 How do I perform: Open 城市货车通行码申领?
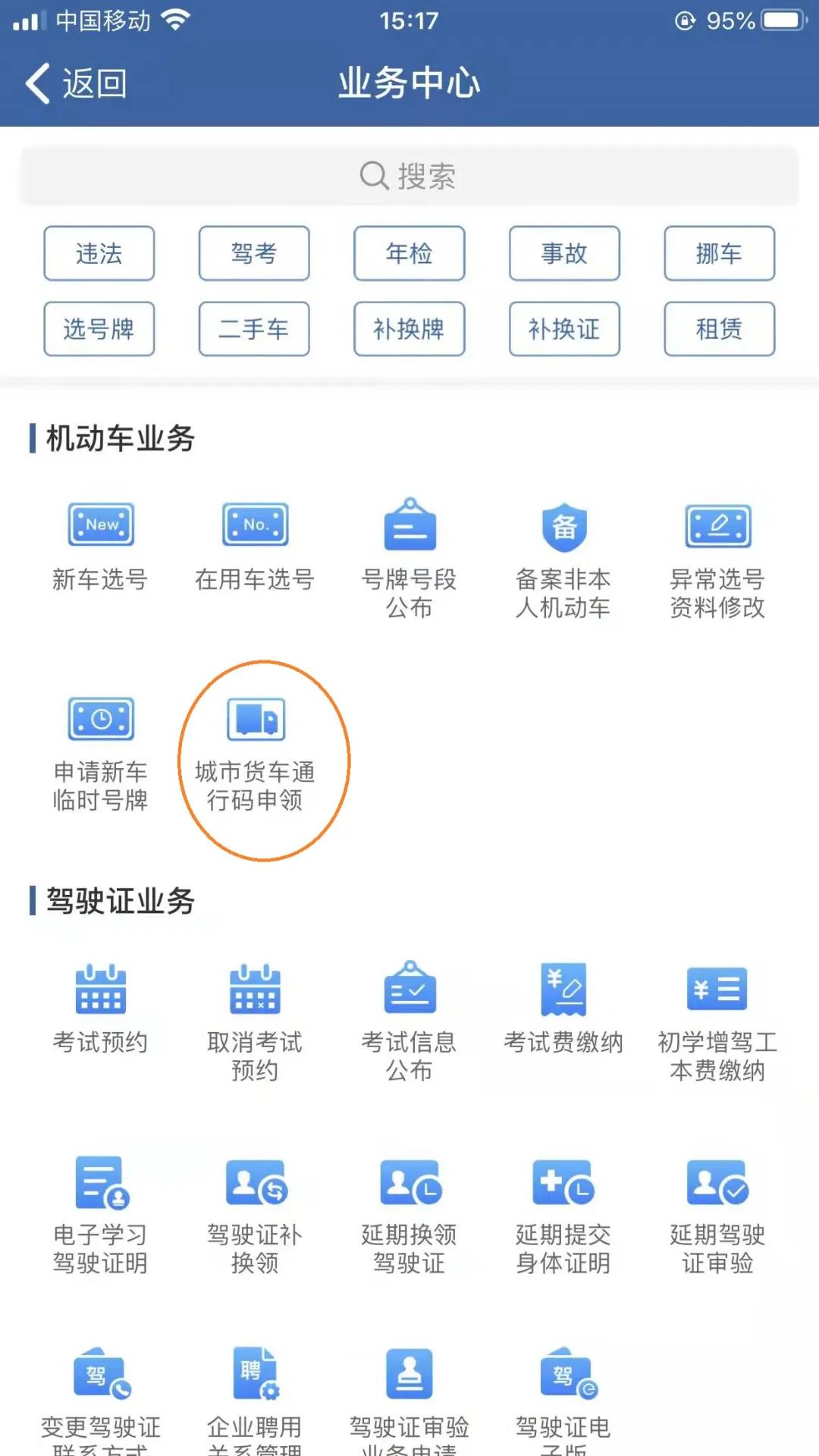pos(256,755)
